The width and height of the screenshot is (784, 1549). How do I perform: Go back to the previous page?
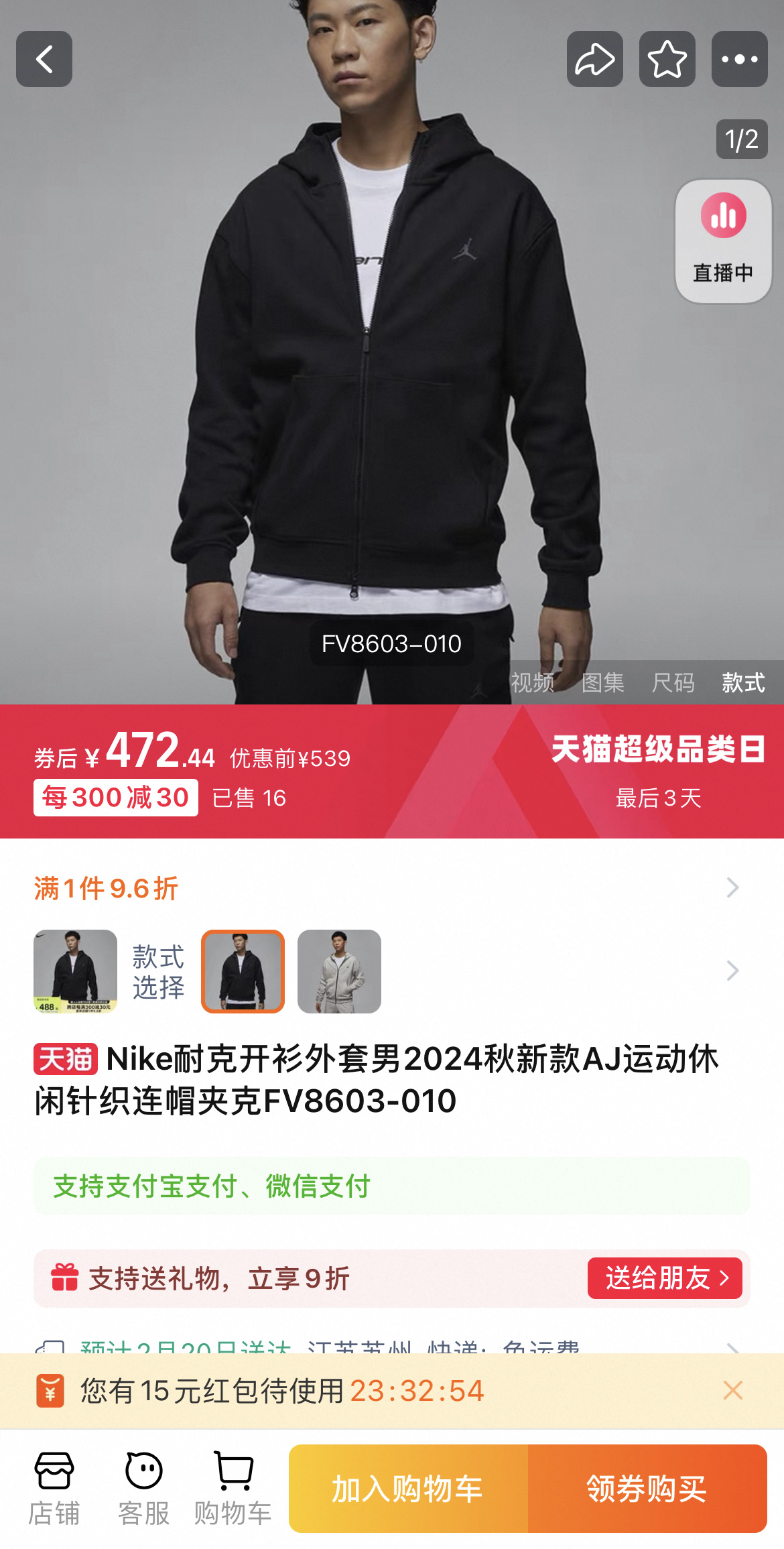pyautogui.click(x=44, y=59)
